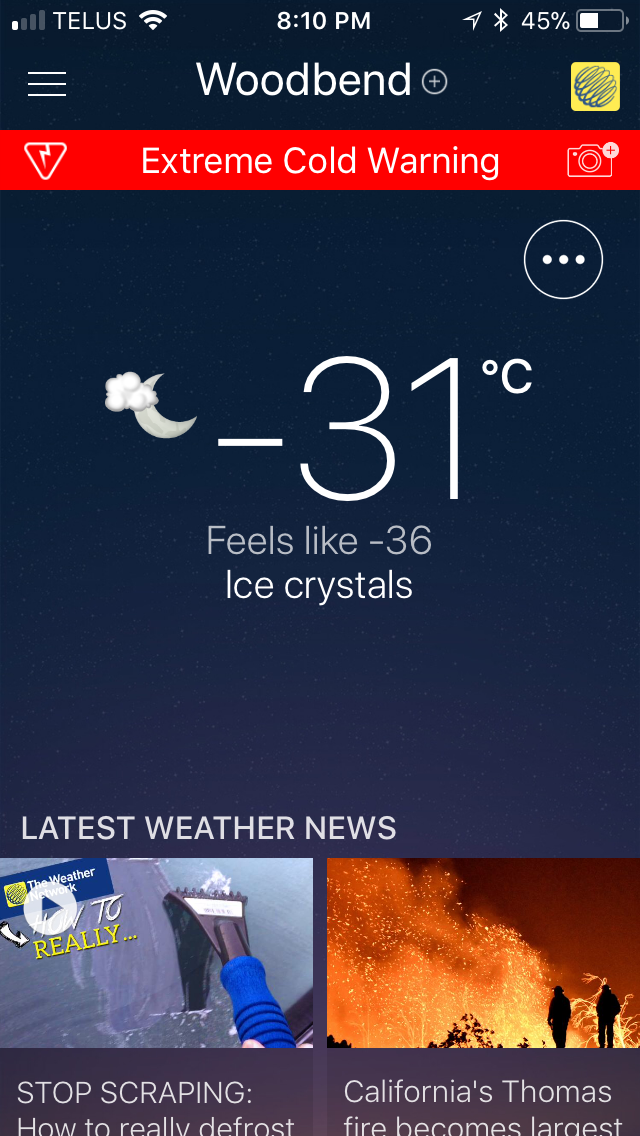
Task: Open the hamburger menu
Action: point(47,84)
